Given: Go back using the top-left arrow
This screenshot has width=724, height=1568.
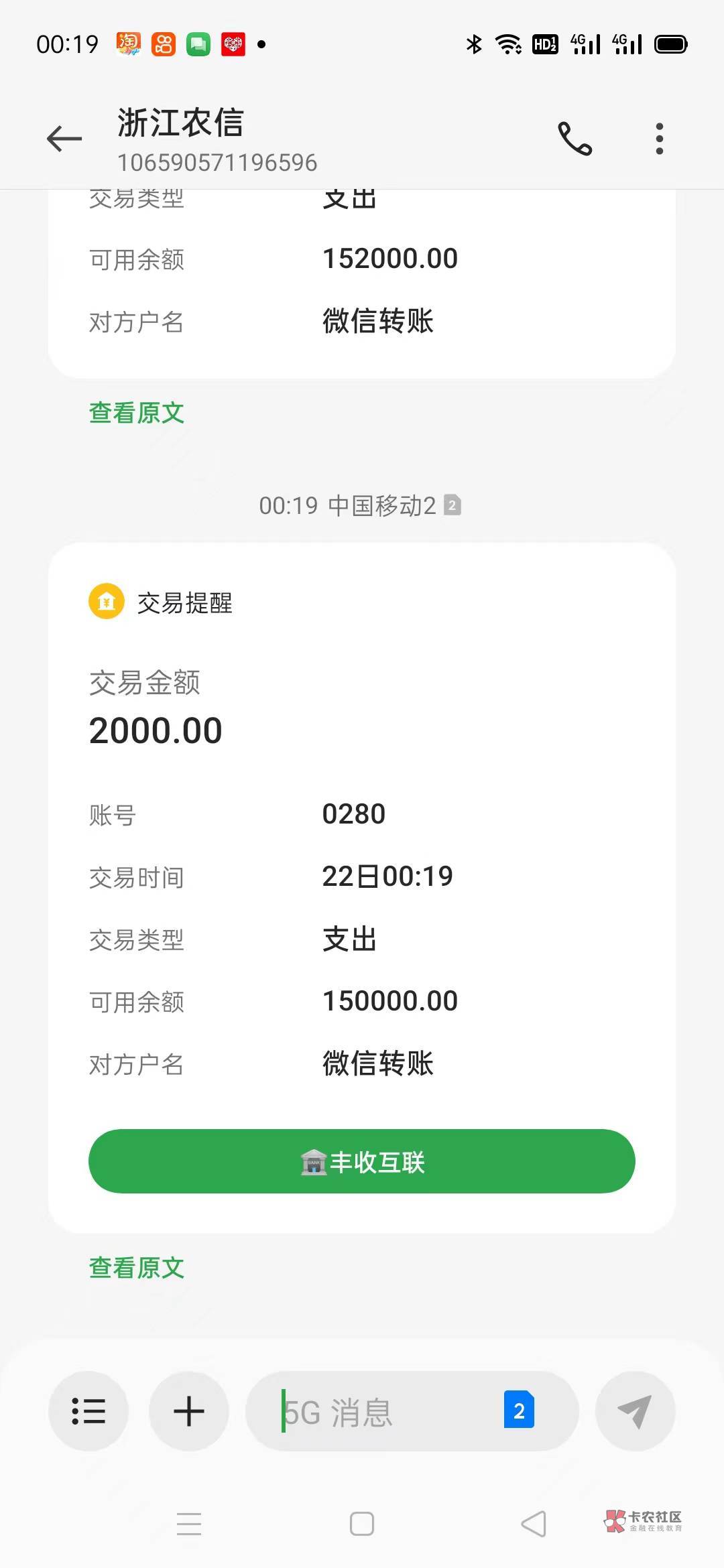Looking at the screenshot, I should pos(64,139).
